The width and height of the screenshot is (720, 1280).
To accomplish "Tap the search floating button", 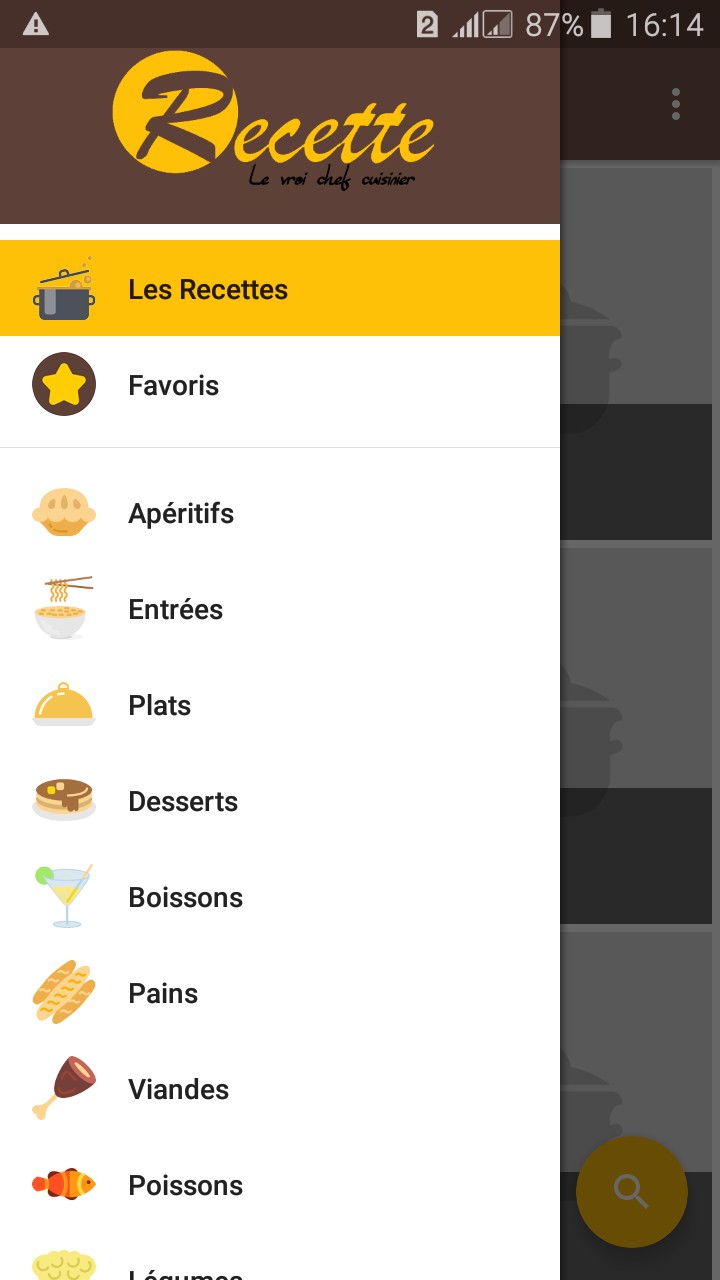I will click(x=631, y=1191).
